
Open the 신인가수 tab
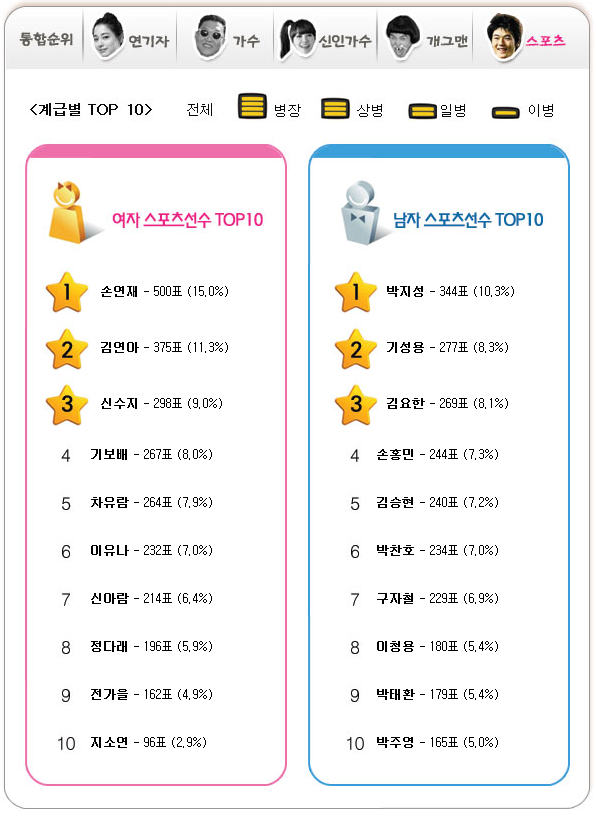(x=325, y=39)
